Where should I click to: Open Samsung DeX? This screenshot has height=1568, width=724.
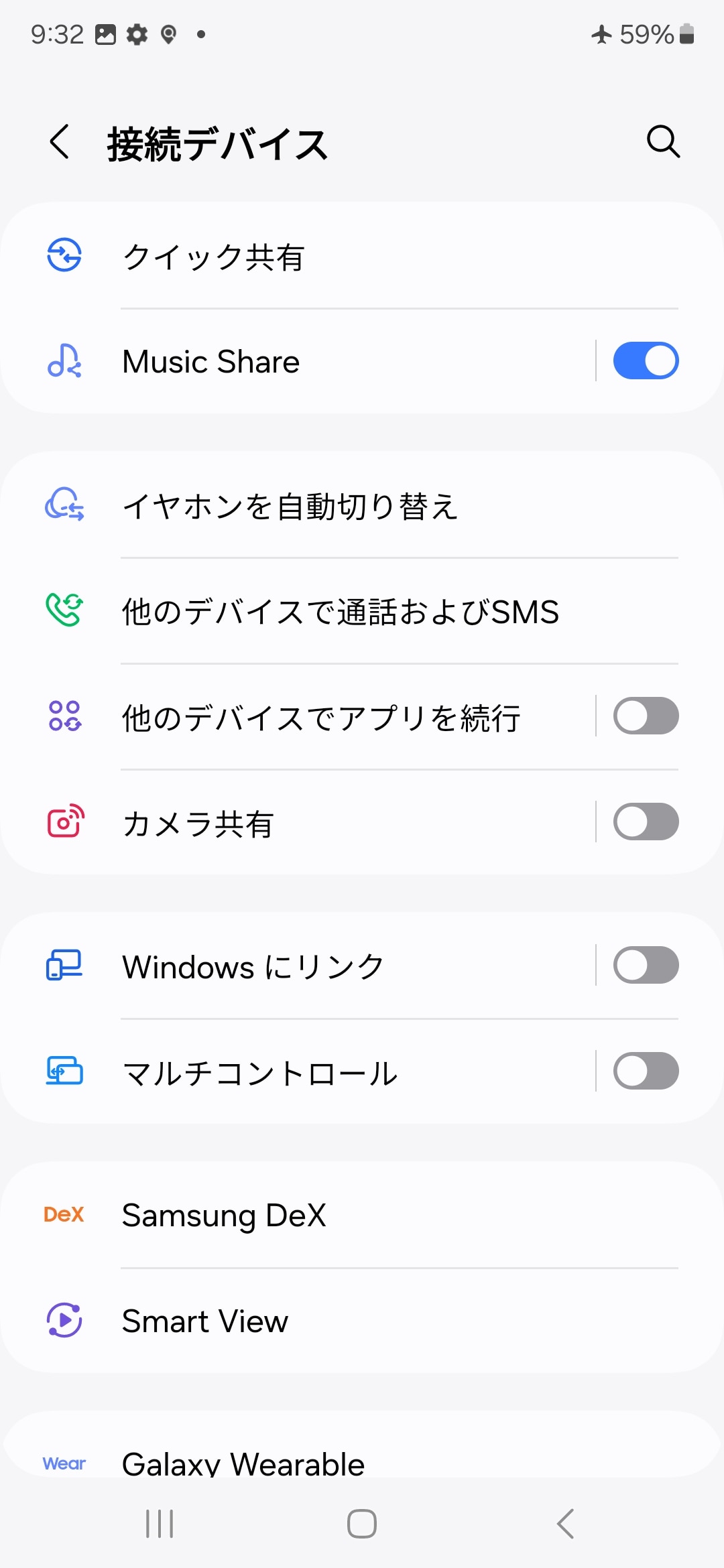(x=362, y=1216)
